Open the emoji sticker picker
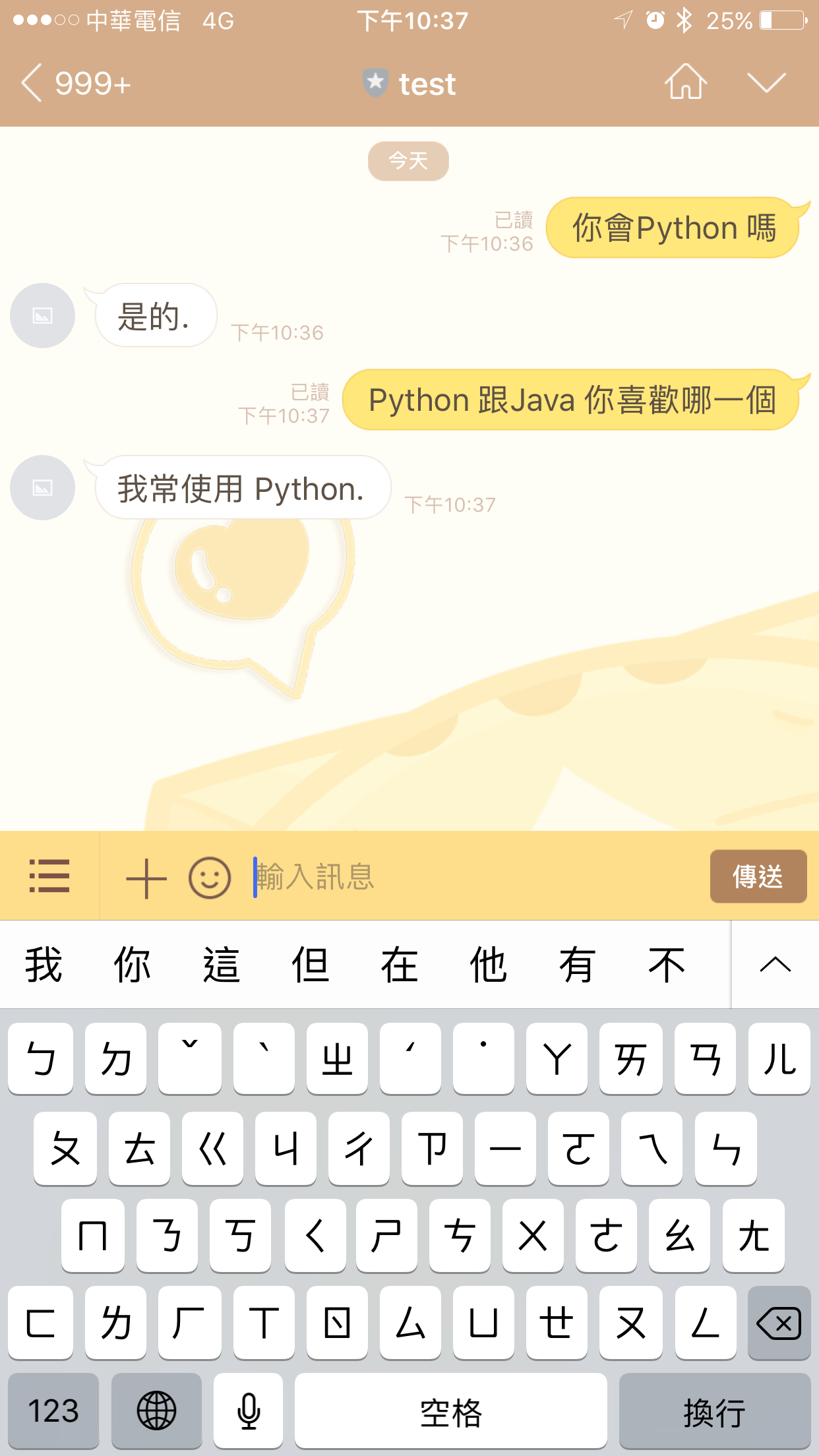 [x=210, y=878]
